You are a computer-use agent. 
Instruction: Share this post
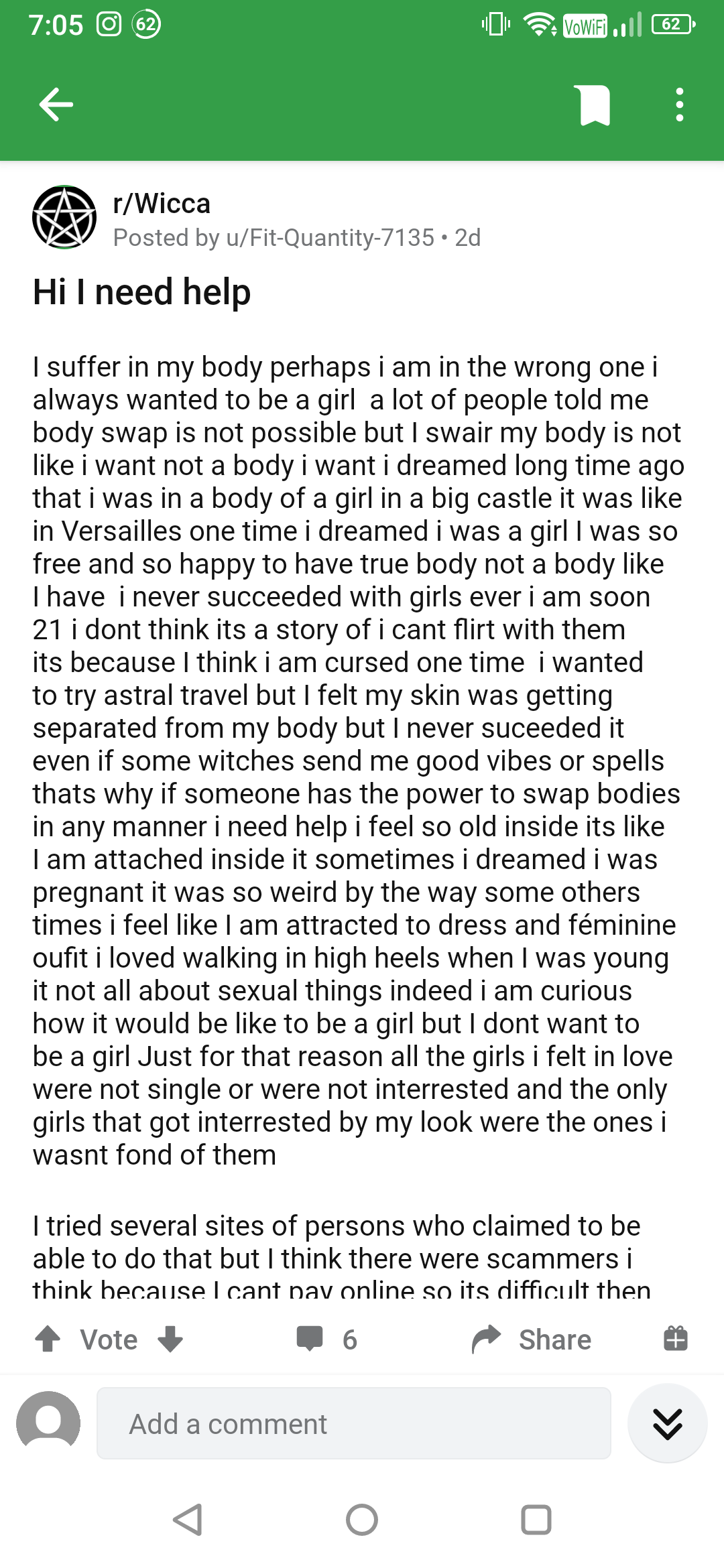tap(532, 1339)
